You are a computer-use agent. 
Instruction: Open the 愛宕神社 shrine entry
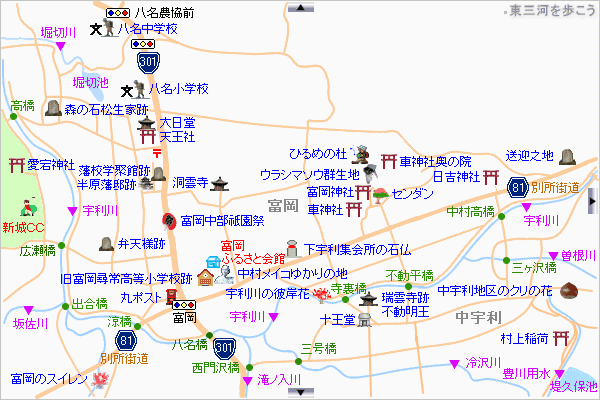(50, 165)
